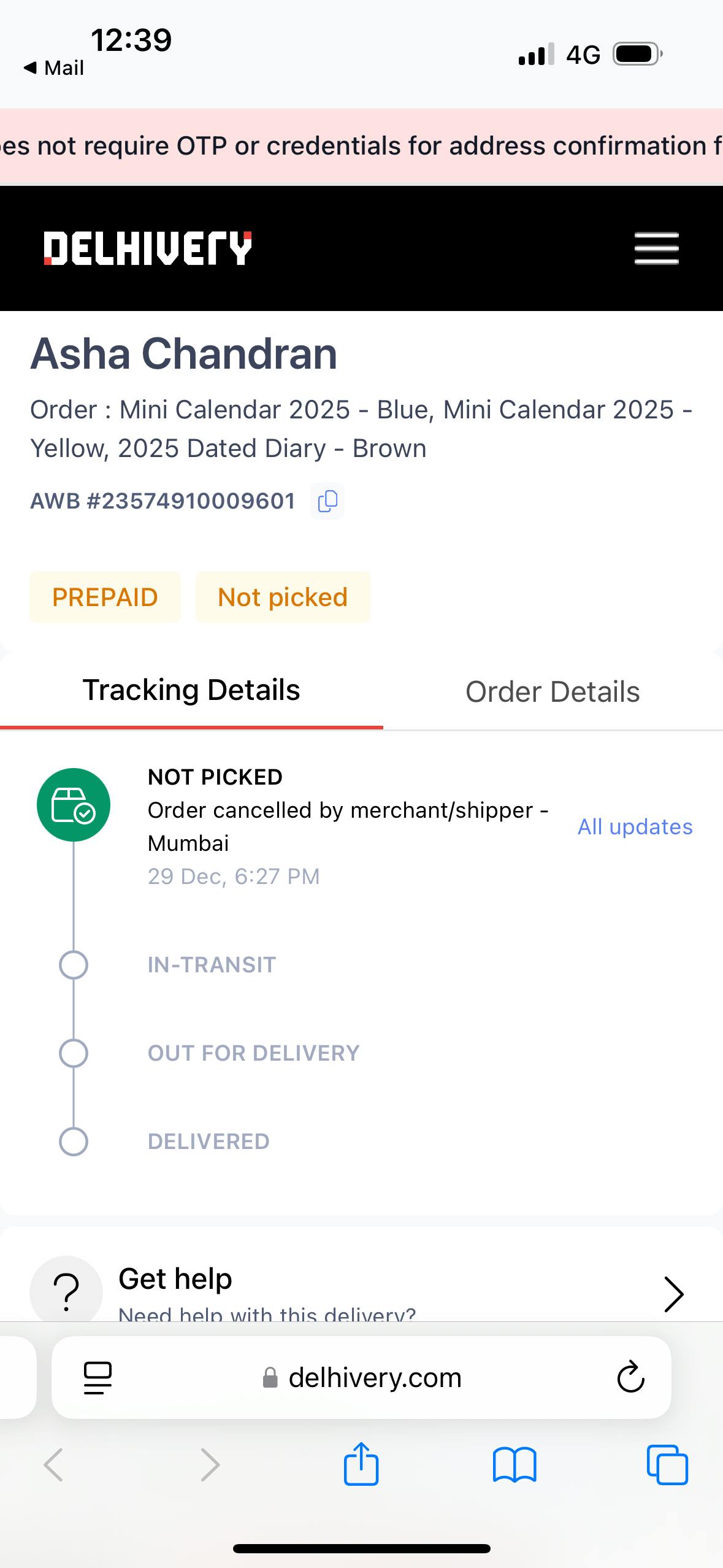Return to the Mail app
723x1568 pixels.
click(x=54, y=68)
